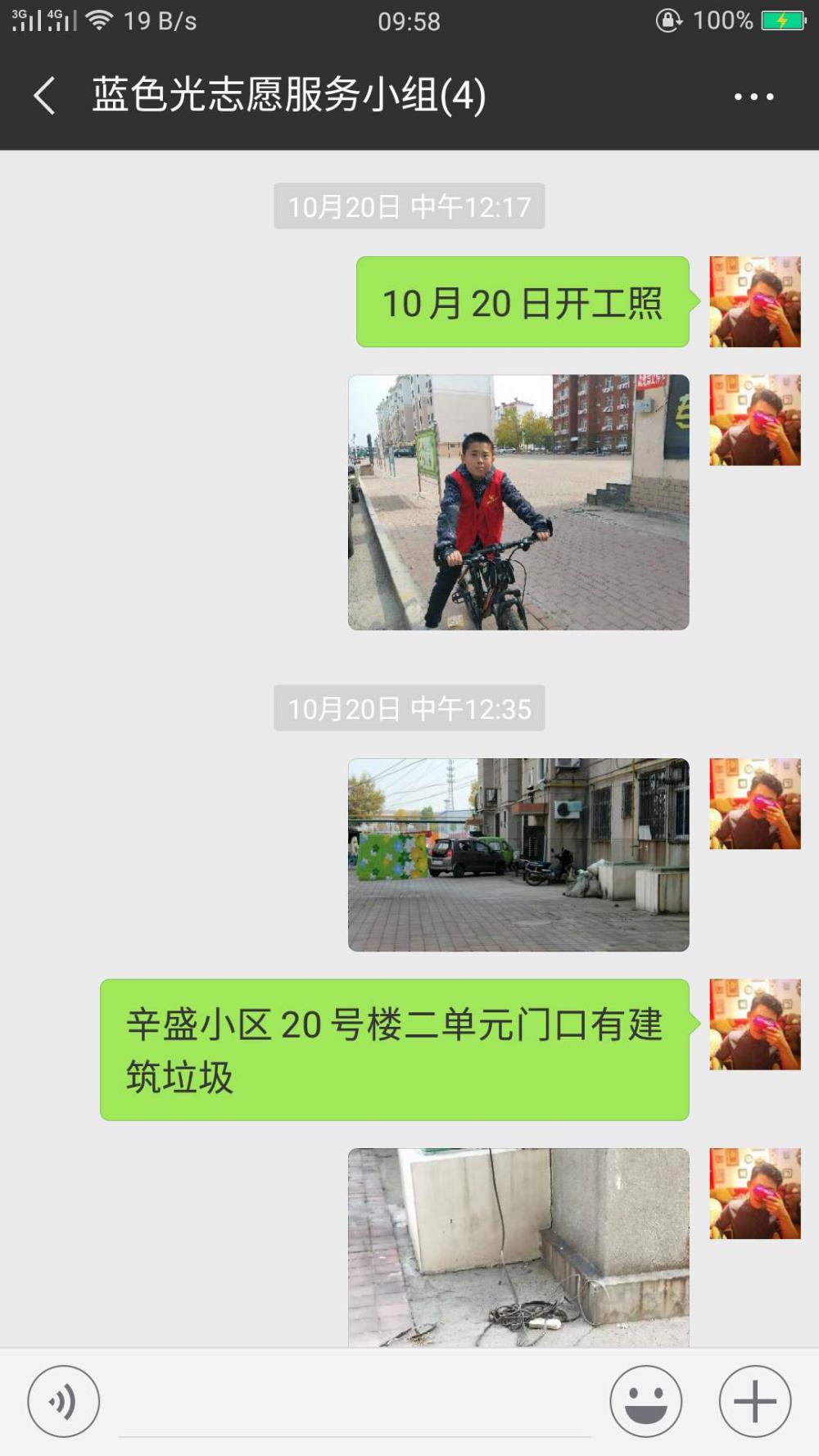Open the emoji picker

(x=645, y=1401)
